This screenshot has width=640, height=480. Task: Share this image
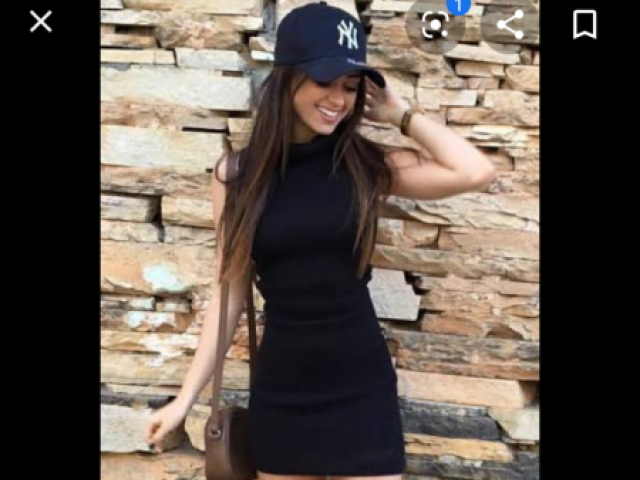(510, 25)
